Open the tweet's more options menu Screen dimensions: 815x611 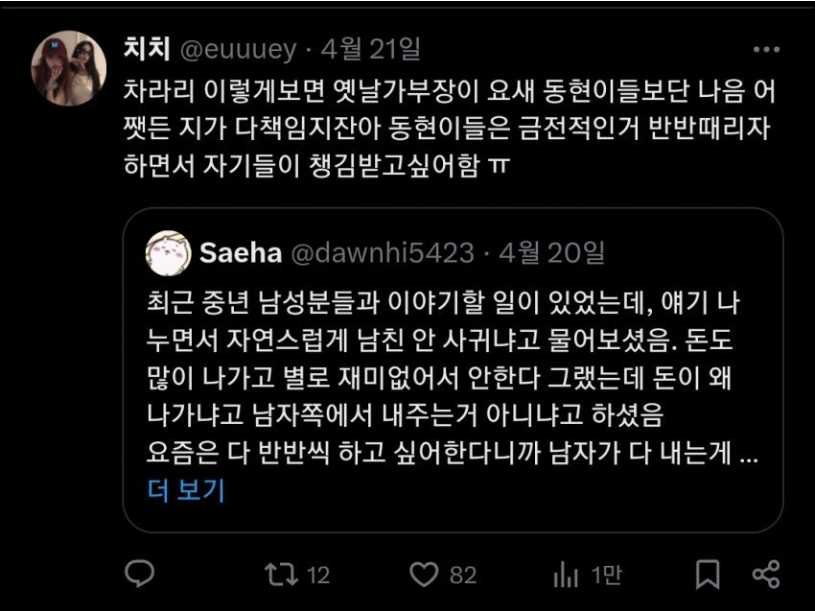[766, 50]
